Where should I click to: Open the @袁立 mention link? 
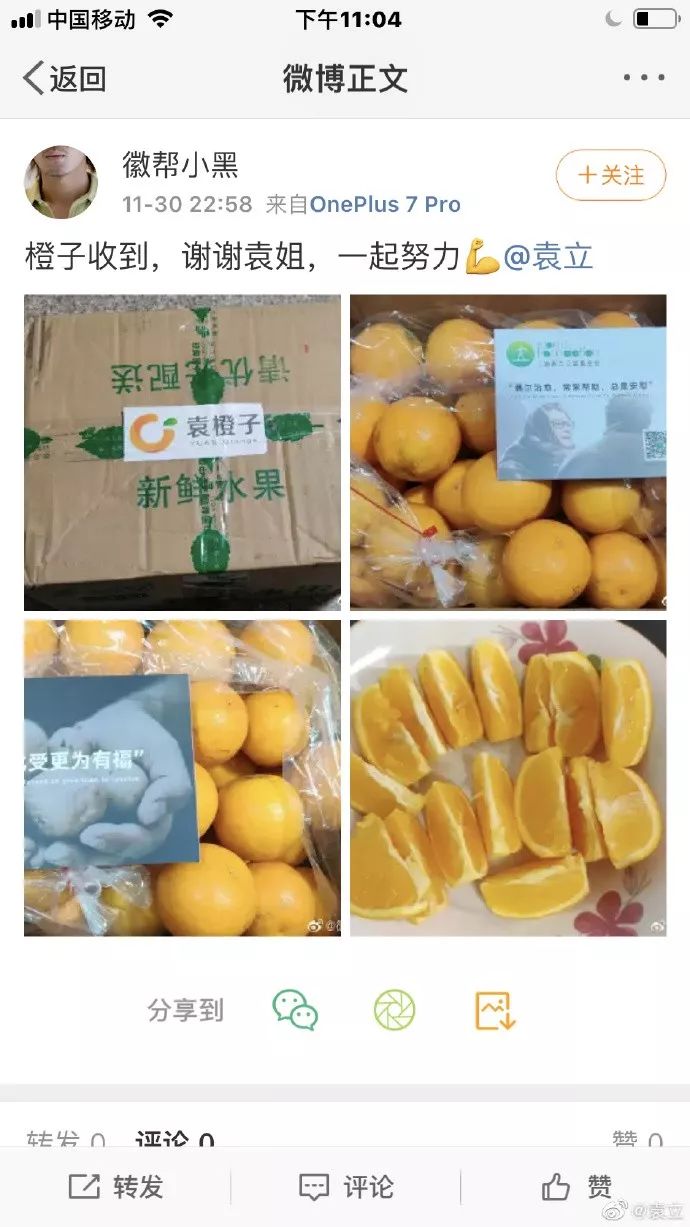pos(548,257)
